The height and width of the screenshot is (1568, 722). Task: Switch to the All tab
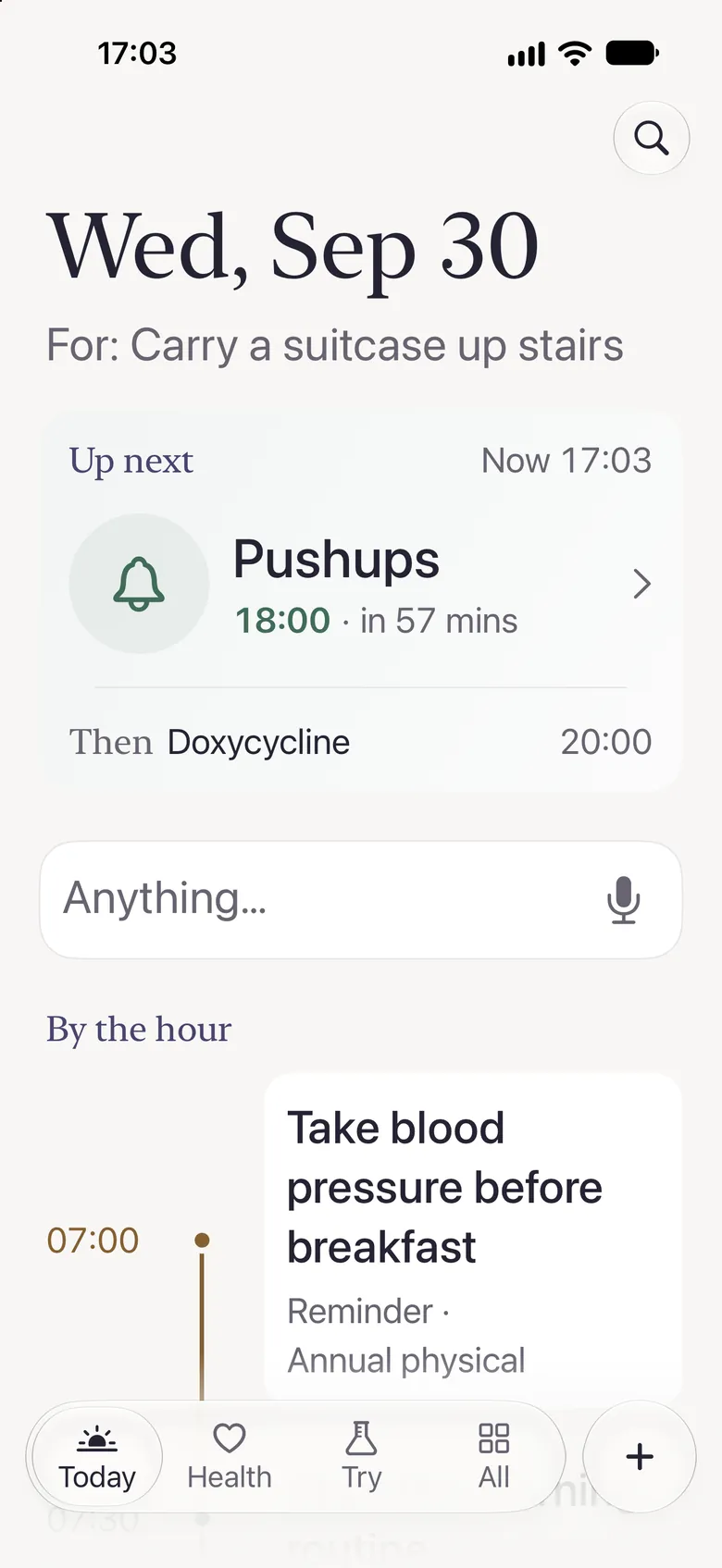[493, 1457]
